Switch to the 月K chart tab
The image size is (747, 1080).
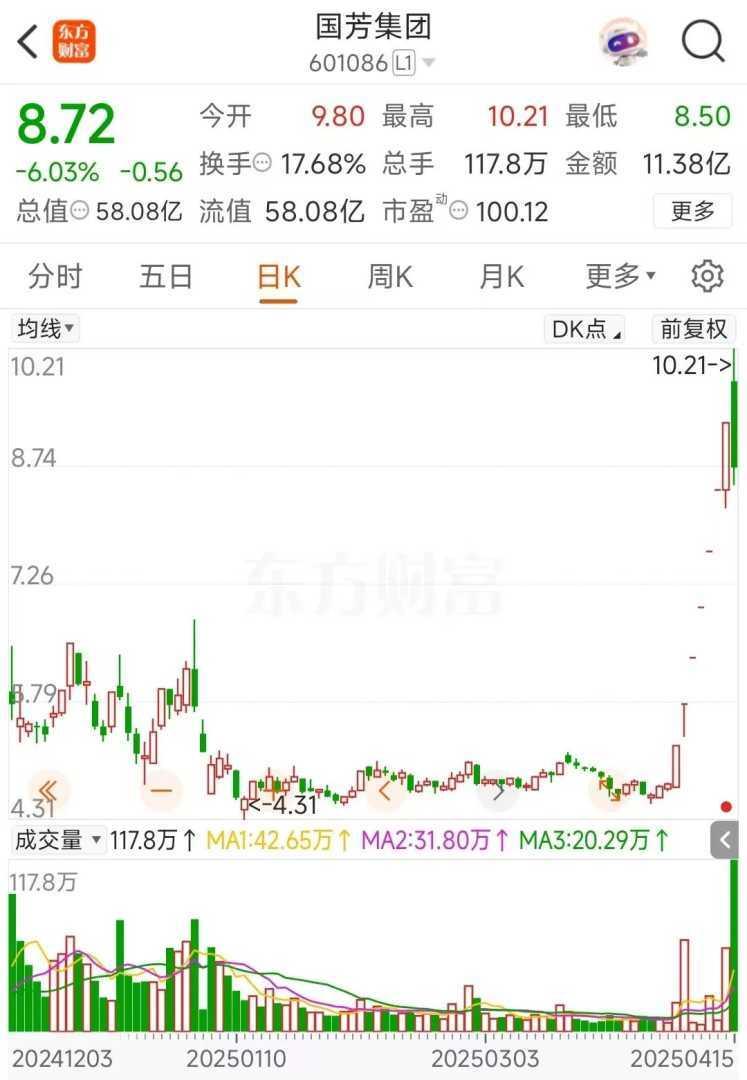501,277
